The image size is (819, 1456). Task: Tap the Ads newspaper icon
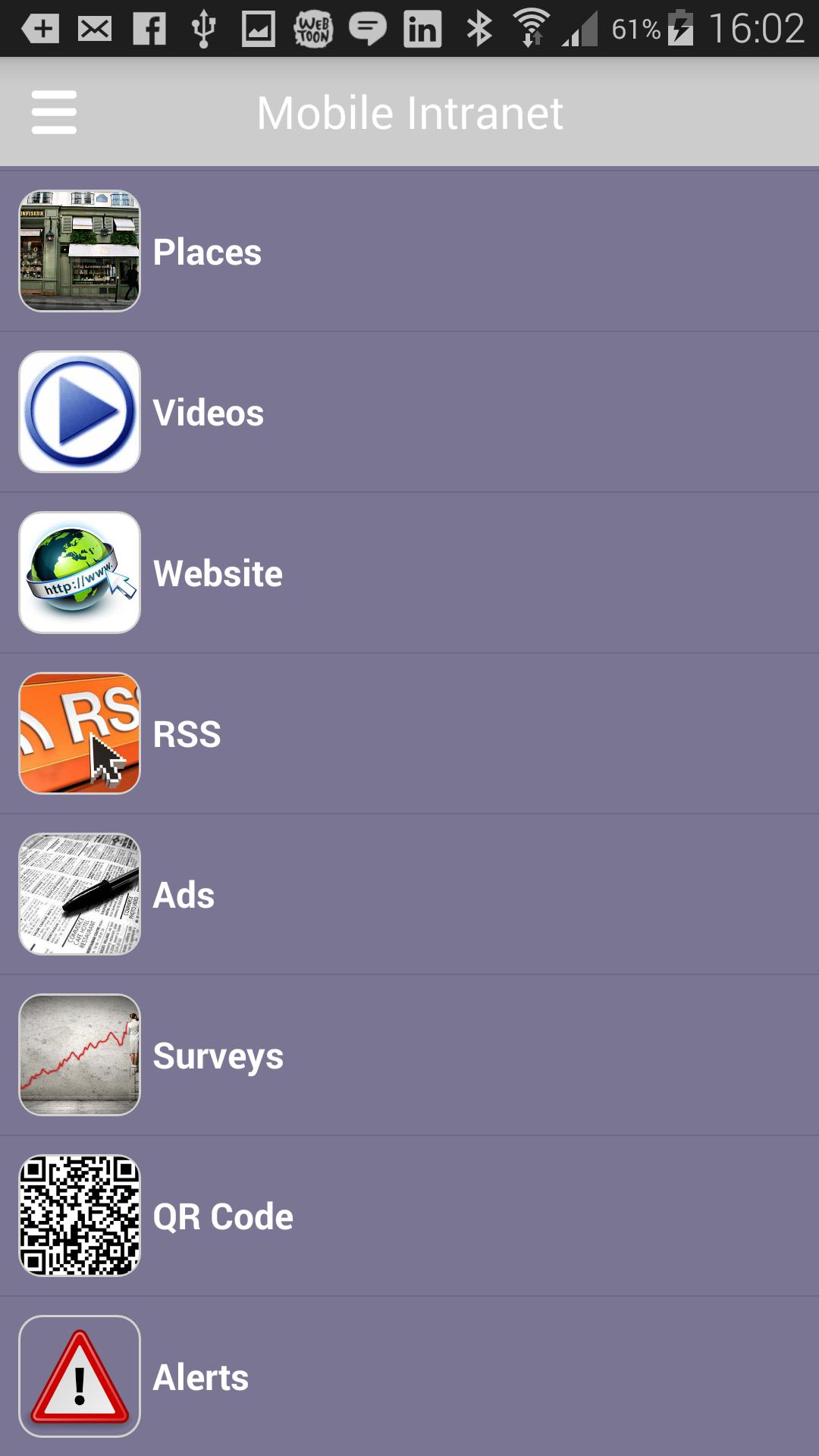(78, 893)
